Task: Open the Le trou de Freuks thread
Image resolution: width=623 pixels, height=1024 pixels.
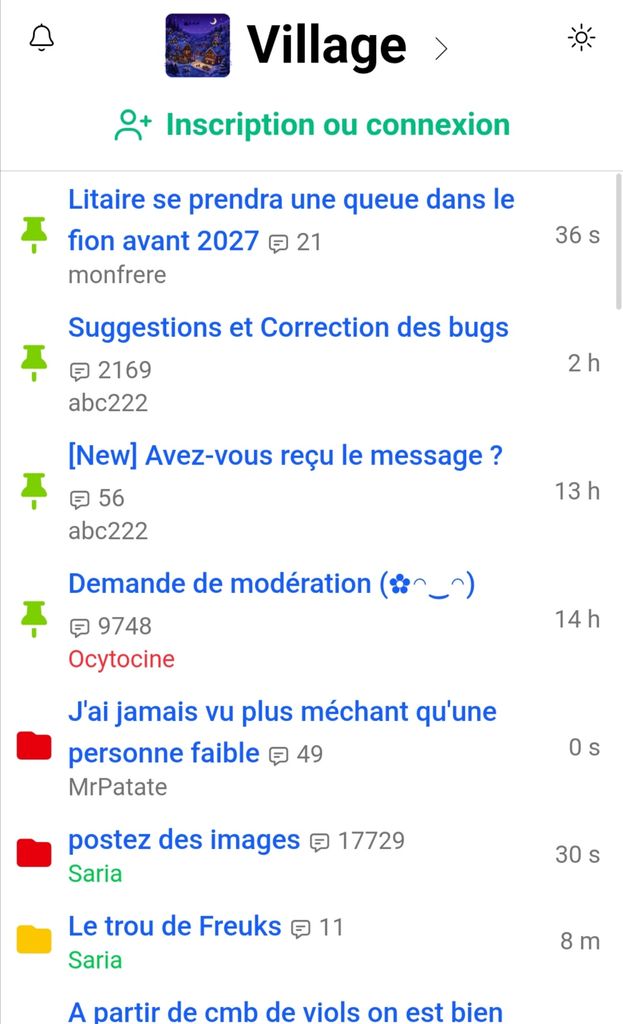Action: (175, 927)
